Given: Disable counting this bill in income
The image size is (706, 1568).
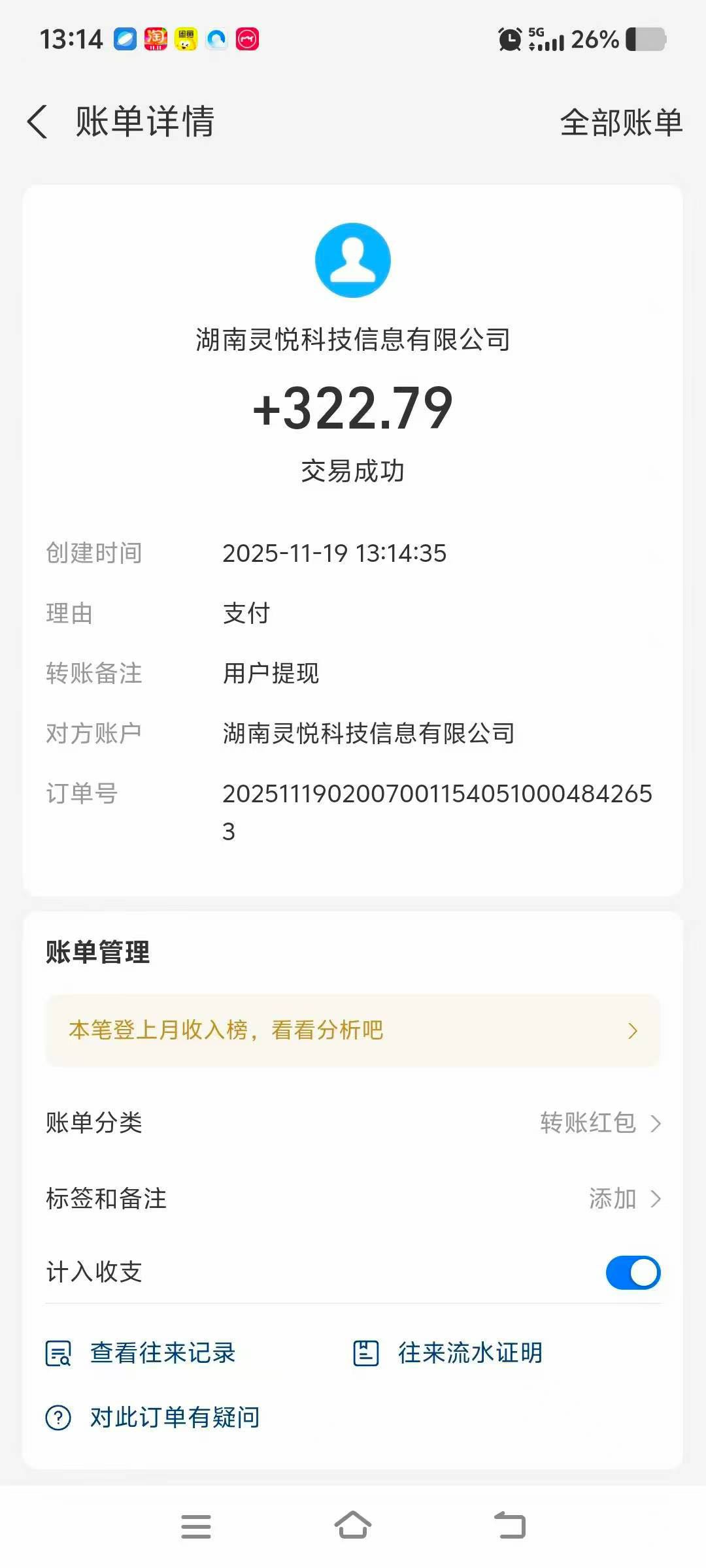Looking at the screenshot, I should click(x=633, y=1272).
